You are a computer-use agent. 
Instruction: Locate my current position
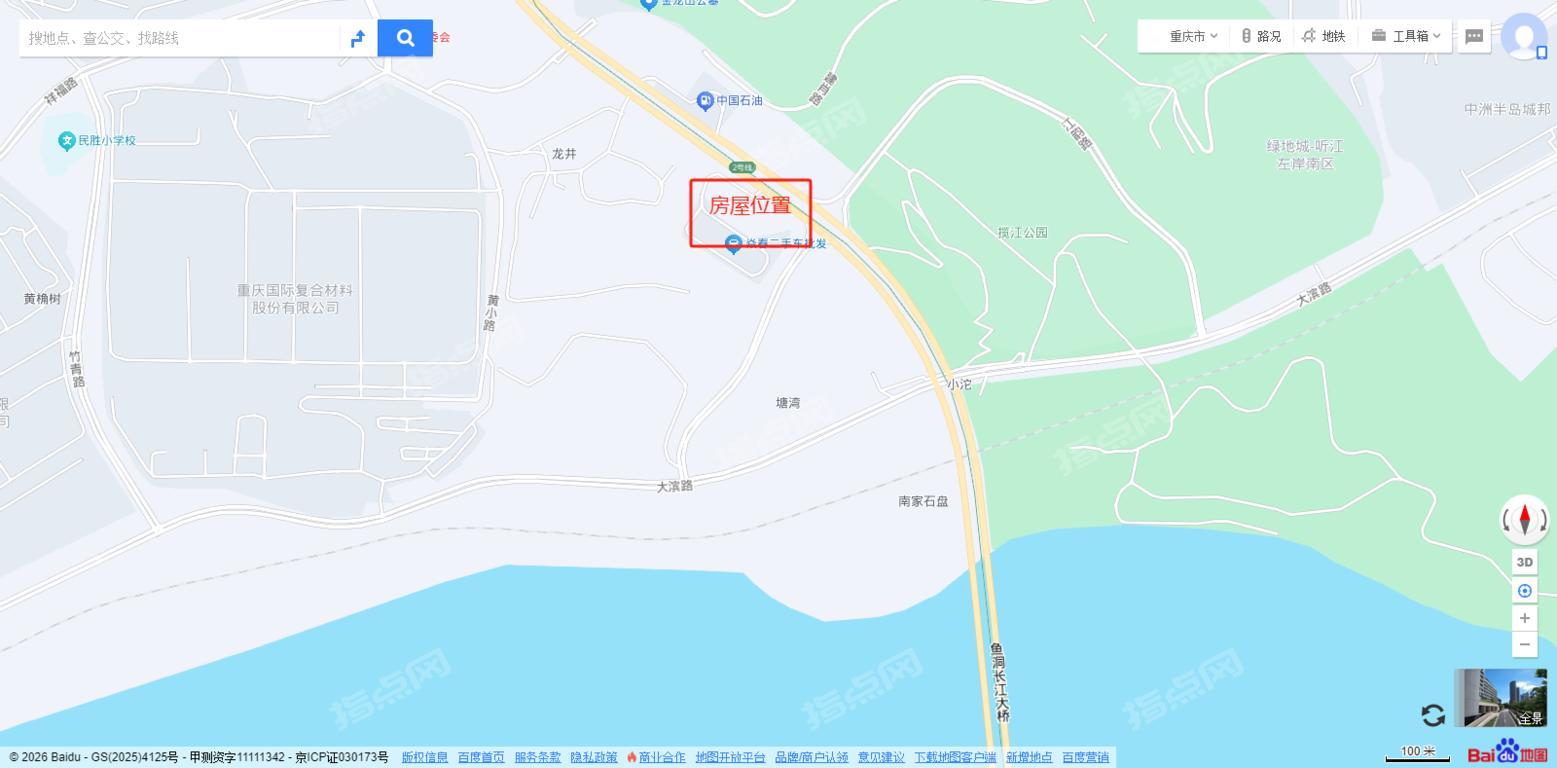coord(1524,591)
